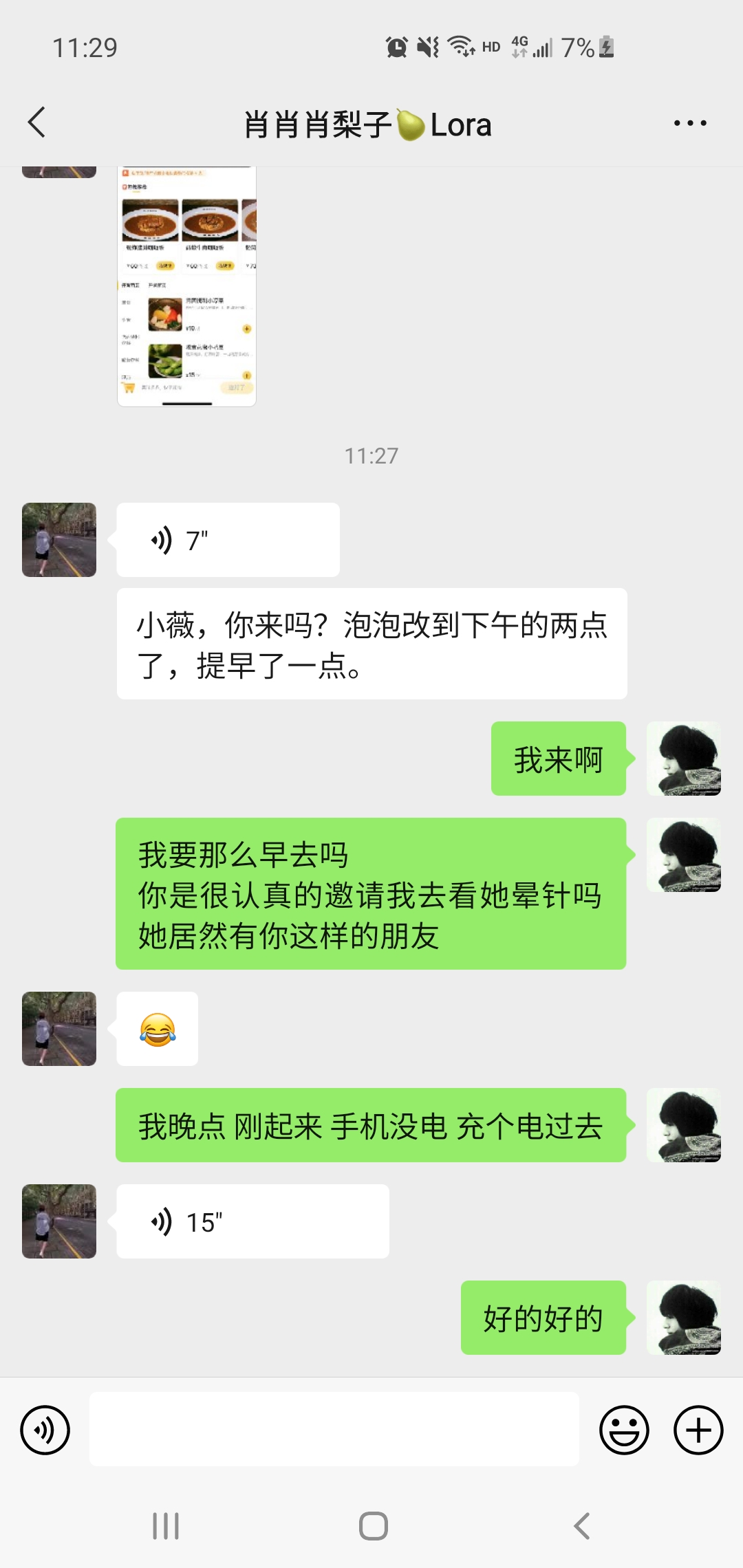Screen dimensions: 743x1568
Task: Play the 15-second voice message
Action: [x=252, y=1222]
